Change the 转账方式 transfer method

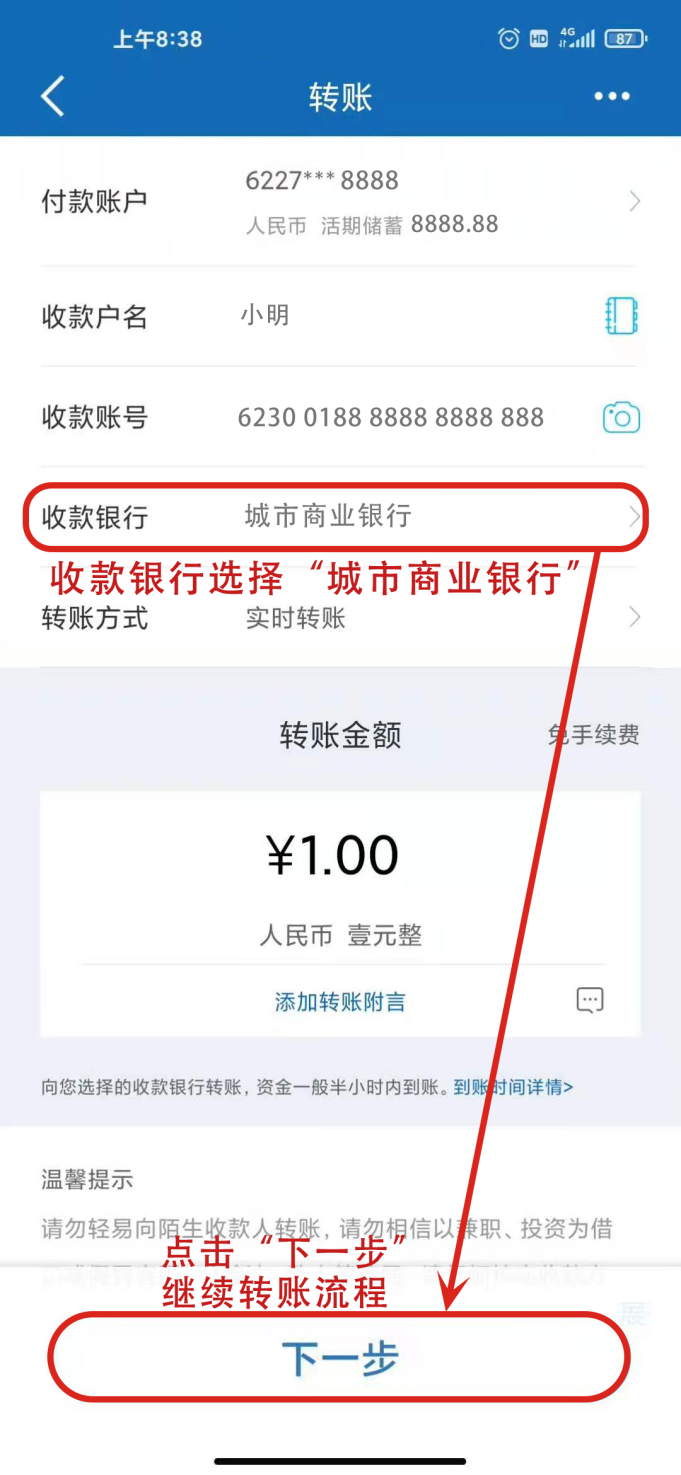tap(338, 618)
